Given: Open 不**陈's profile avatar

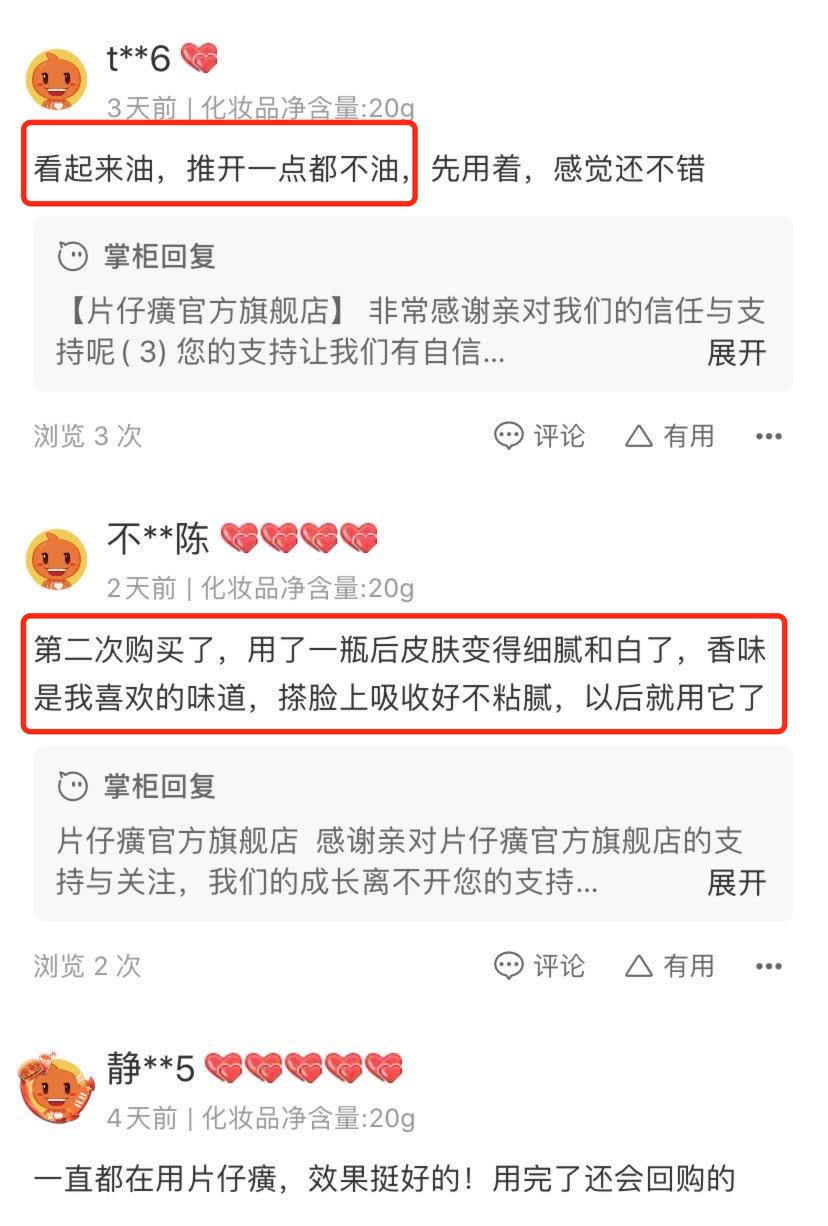Looking at the screenshot, I should click(x=57, y=559).
